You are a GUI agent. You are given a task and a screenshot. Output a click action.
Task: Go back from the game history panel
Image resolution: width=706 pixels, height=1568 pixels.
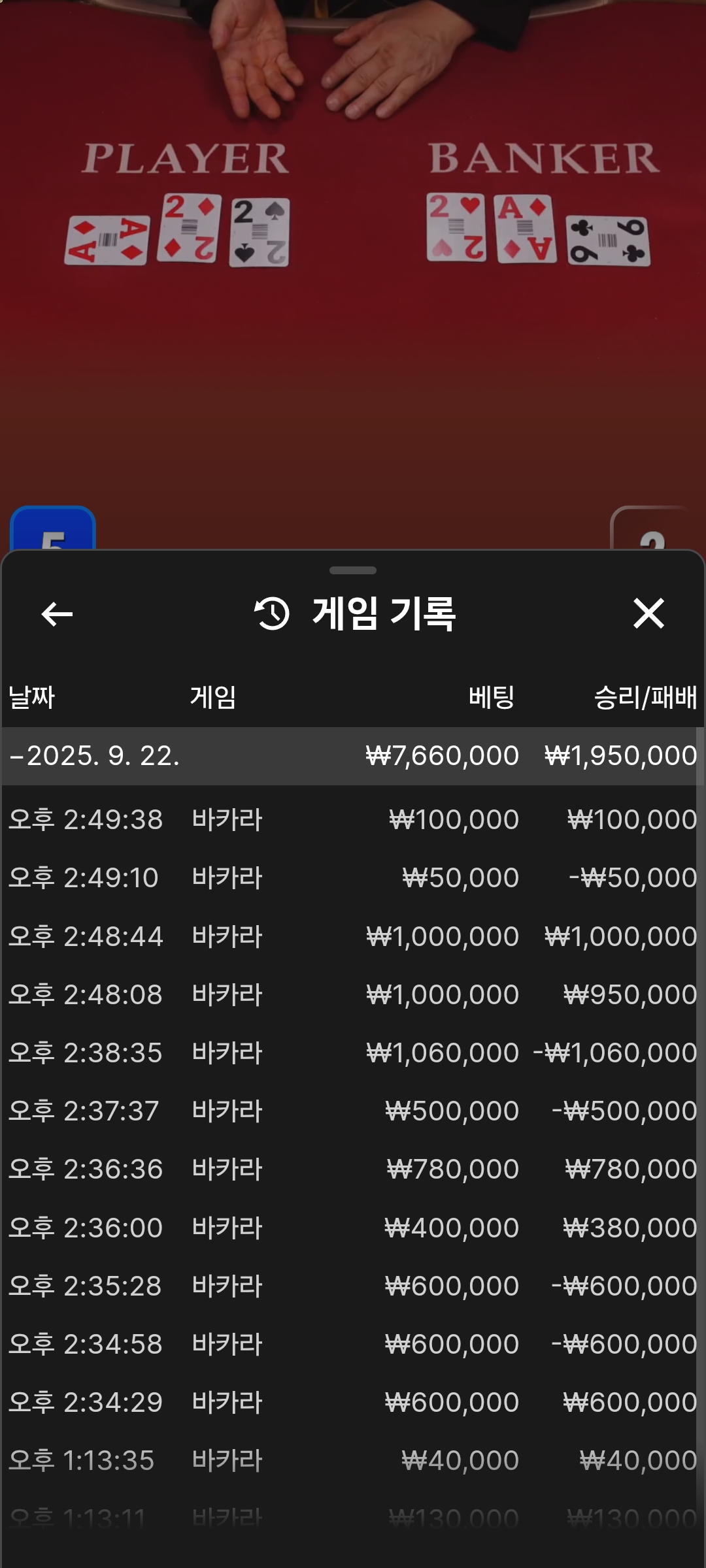(x=57, y=614)
